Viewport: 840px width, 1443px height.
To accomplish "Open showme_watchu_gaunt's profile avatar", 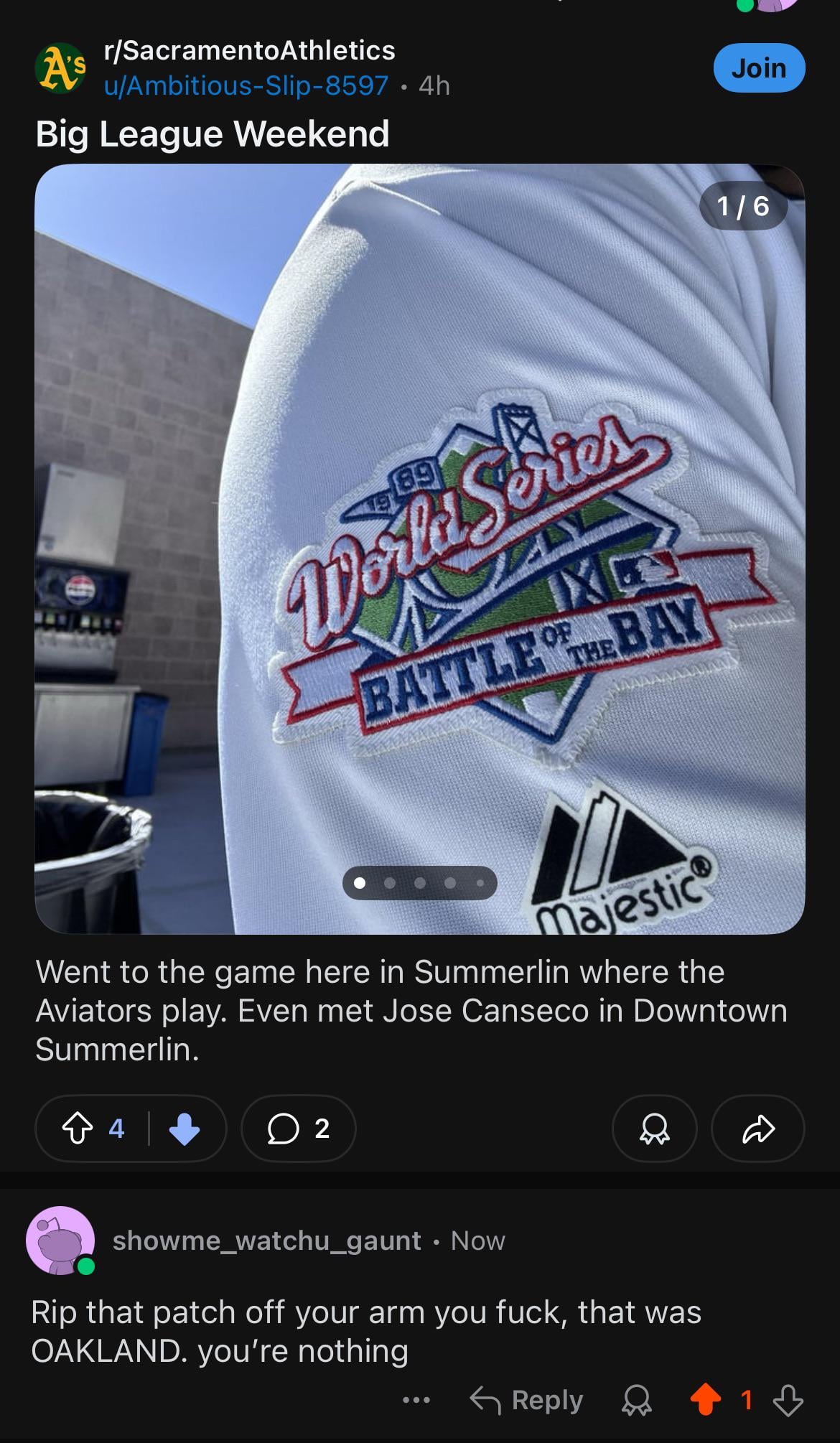I will click(x=60, y=1241).
